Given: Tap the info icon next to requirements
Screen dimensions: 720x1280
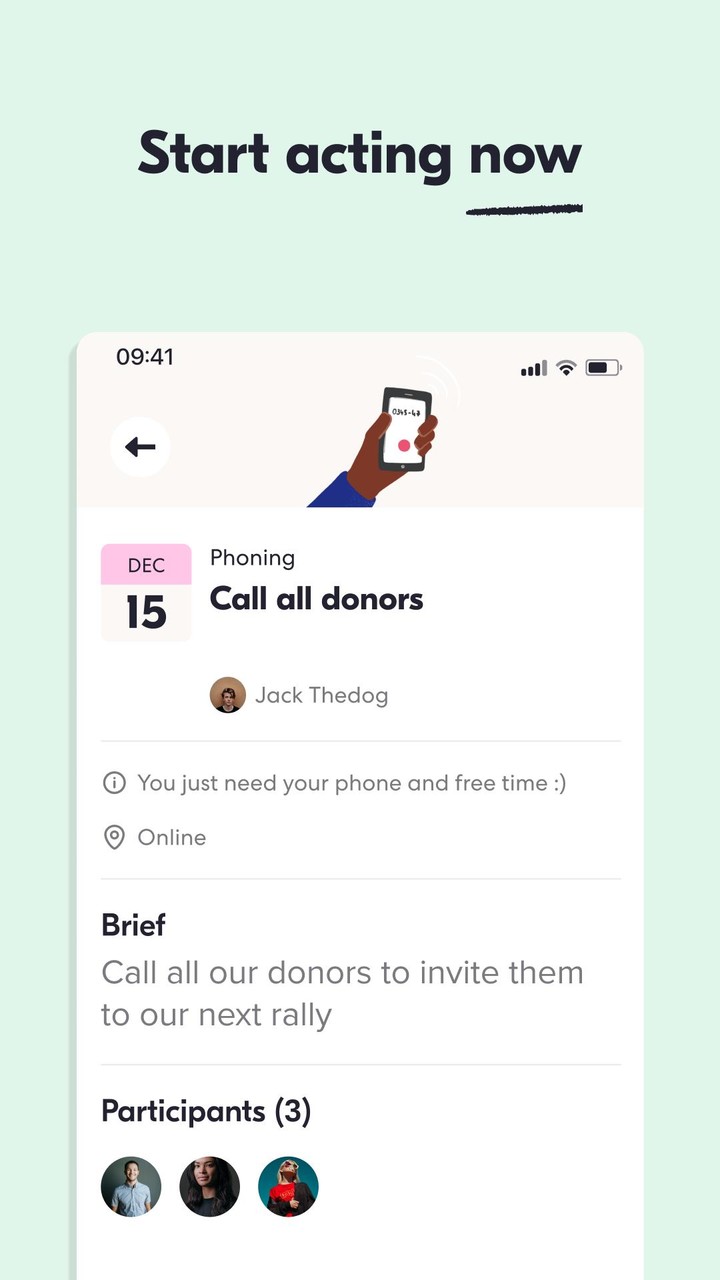Looking at the screenshot, I should coord(113,783).
